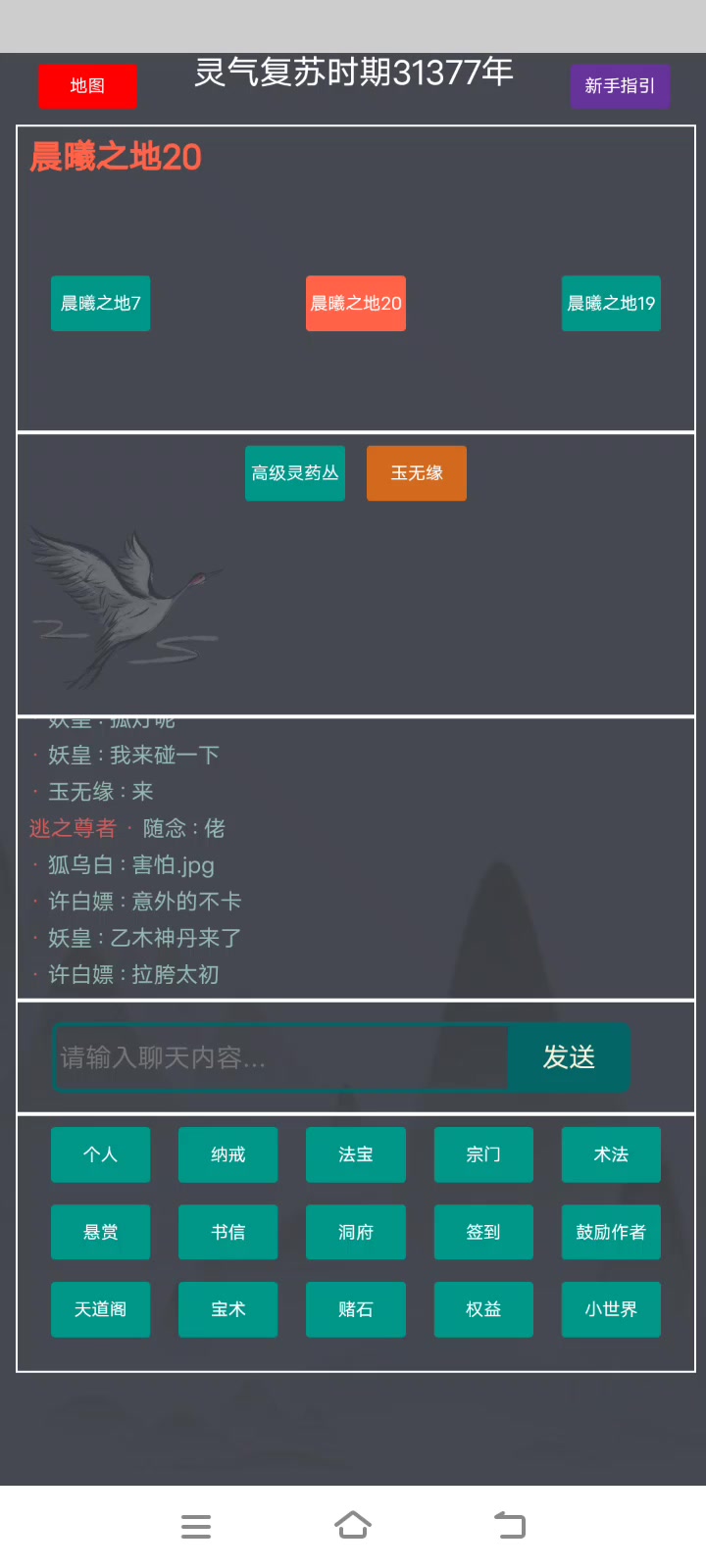
Task: Open the 个人 profile menu
Action: coord(100,1154)
